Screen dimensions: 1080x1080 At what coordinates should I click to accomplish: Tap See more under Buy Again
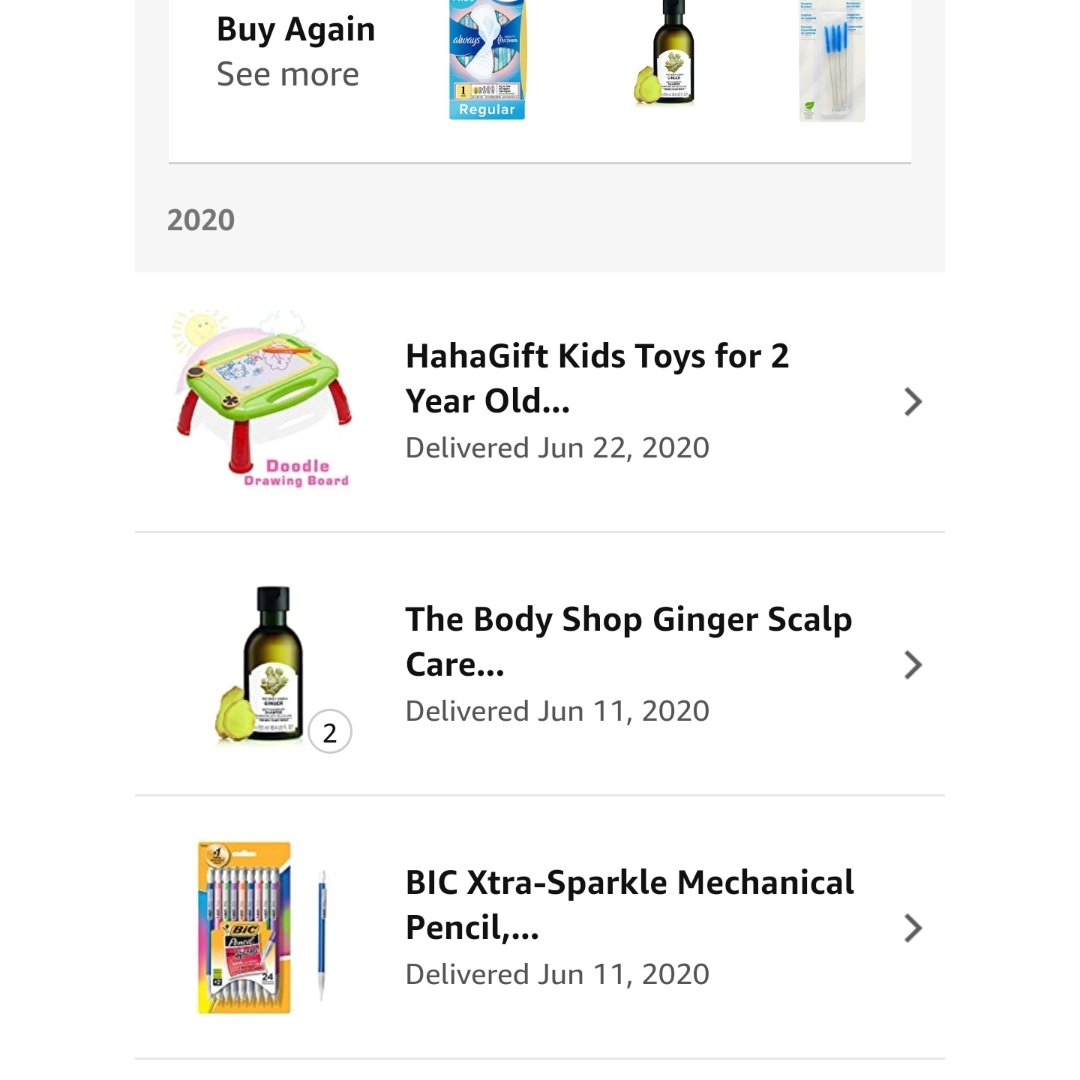(x=288, y=75)
